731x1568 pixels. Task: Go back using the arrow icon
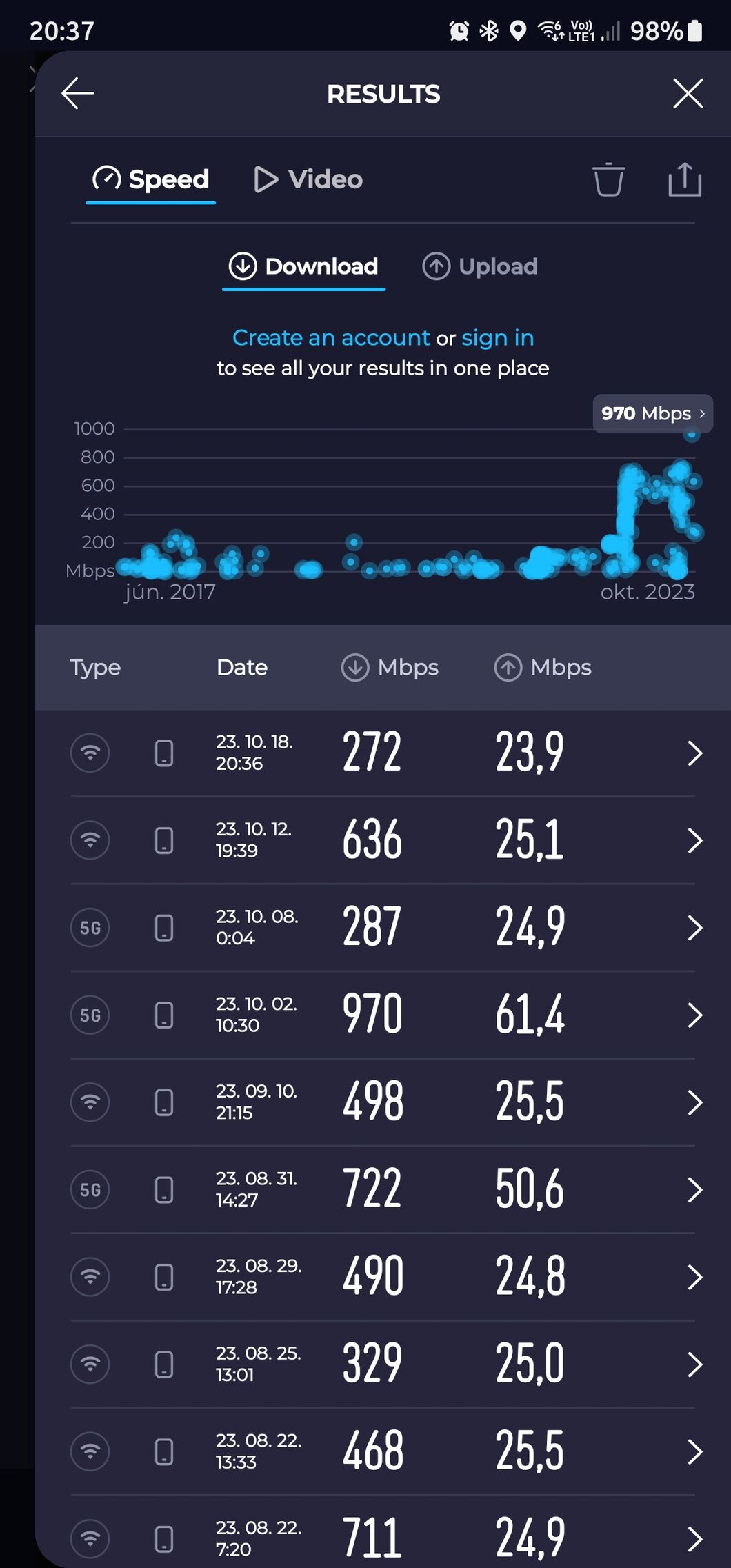pos(77,93)
